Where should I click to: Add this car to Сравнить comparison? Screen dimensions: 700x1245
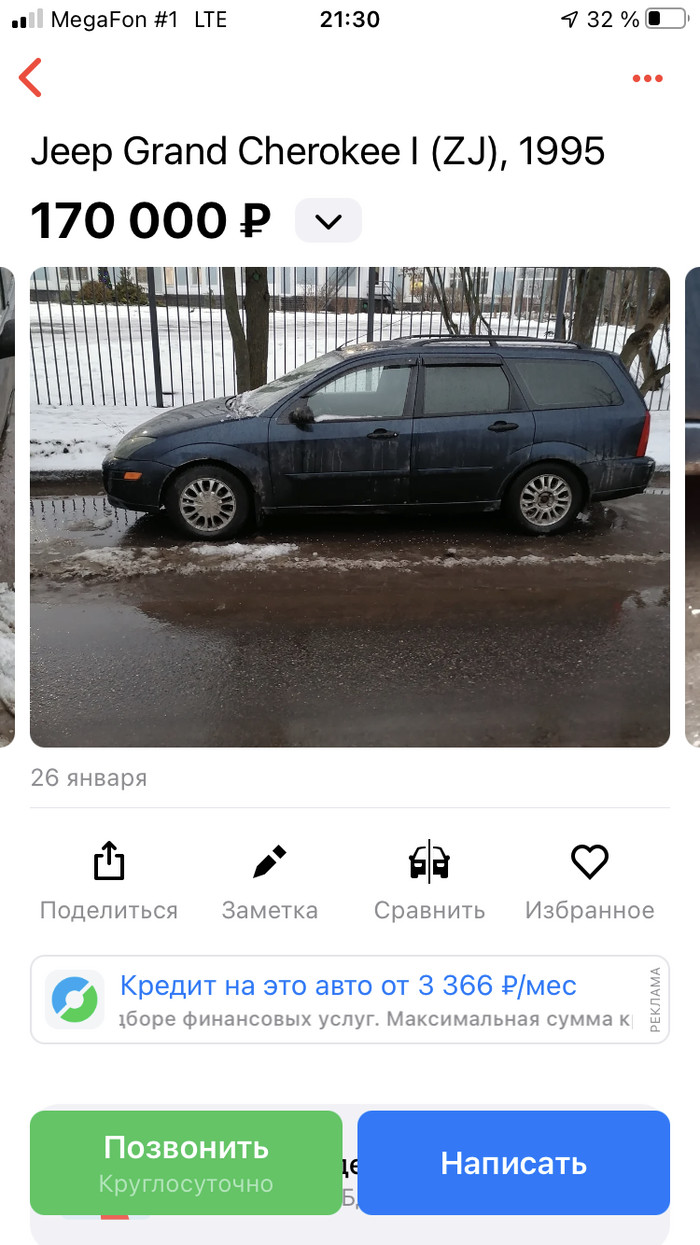coord(430,880)
